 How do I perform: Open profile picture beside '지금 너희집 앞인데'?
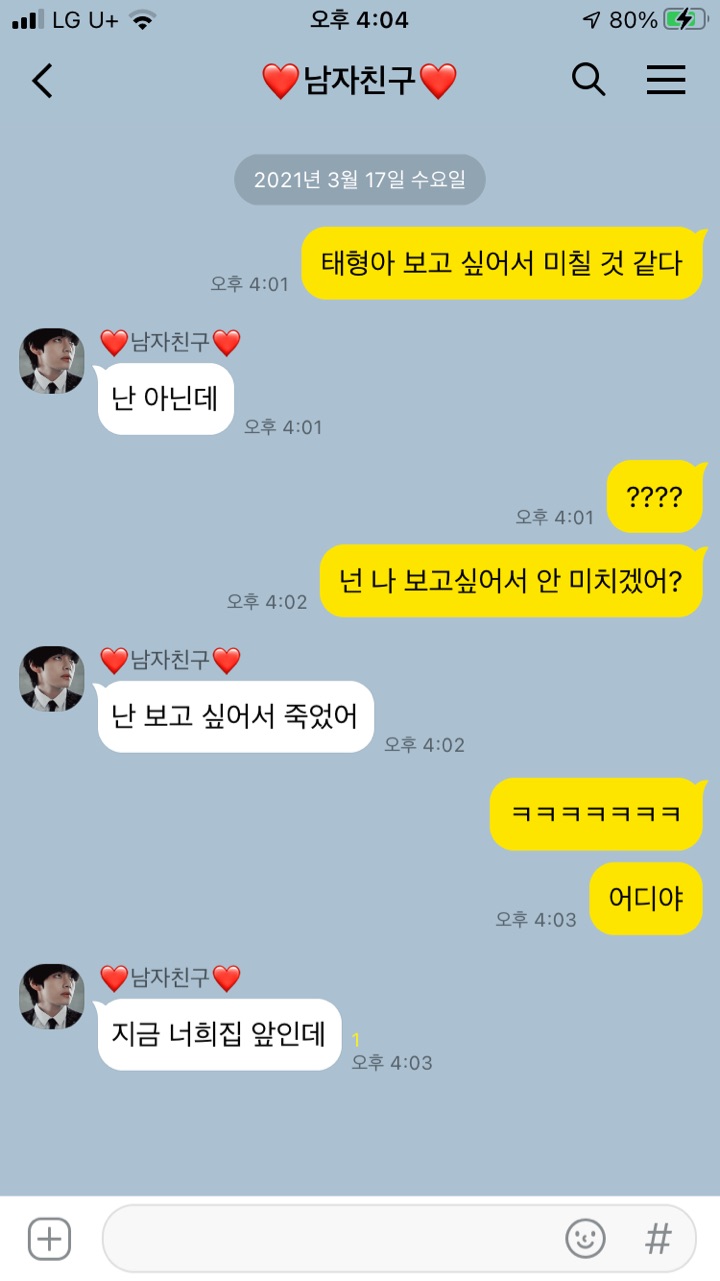point(51,996)
